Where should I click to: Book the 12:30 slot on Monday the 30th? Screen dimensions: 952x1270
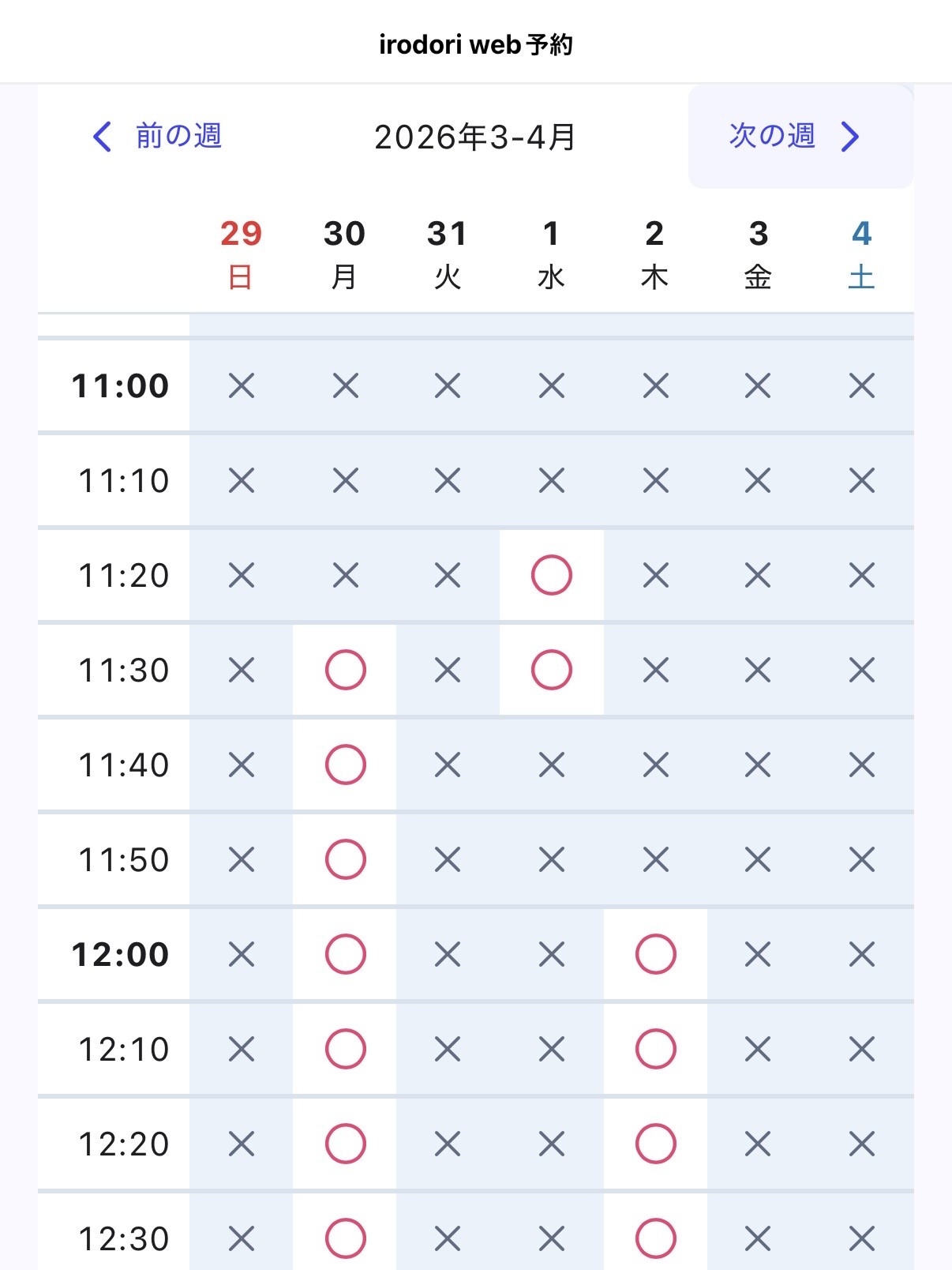pyautogui.click(x=345, y=1238)
